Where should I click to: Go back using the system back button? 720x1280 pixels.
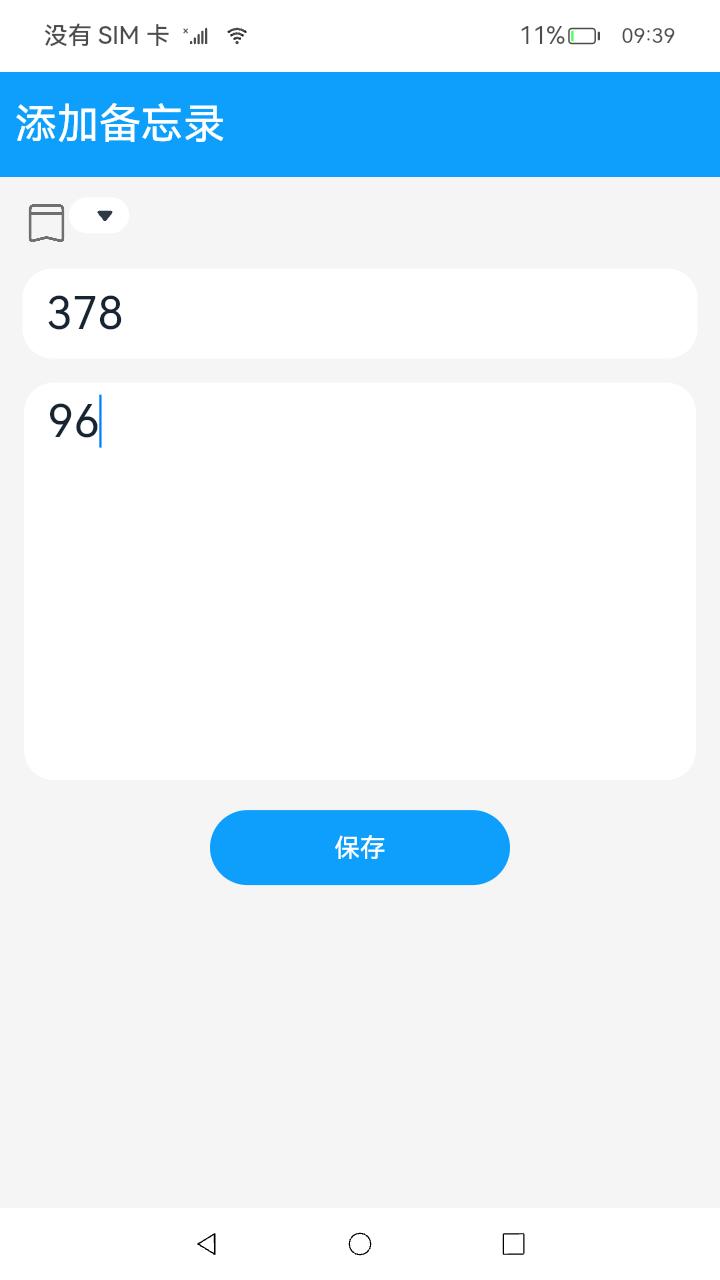coord(207,1243)
